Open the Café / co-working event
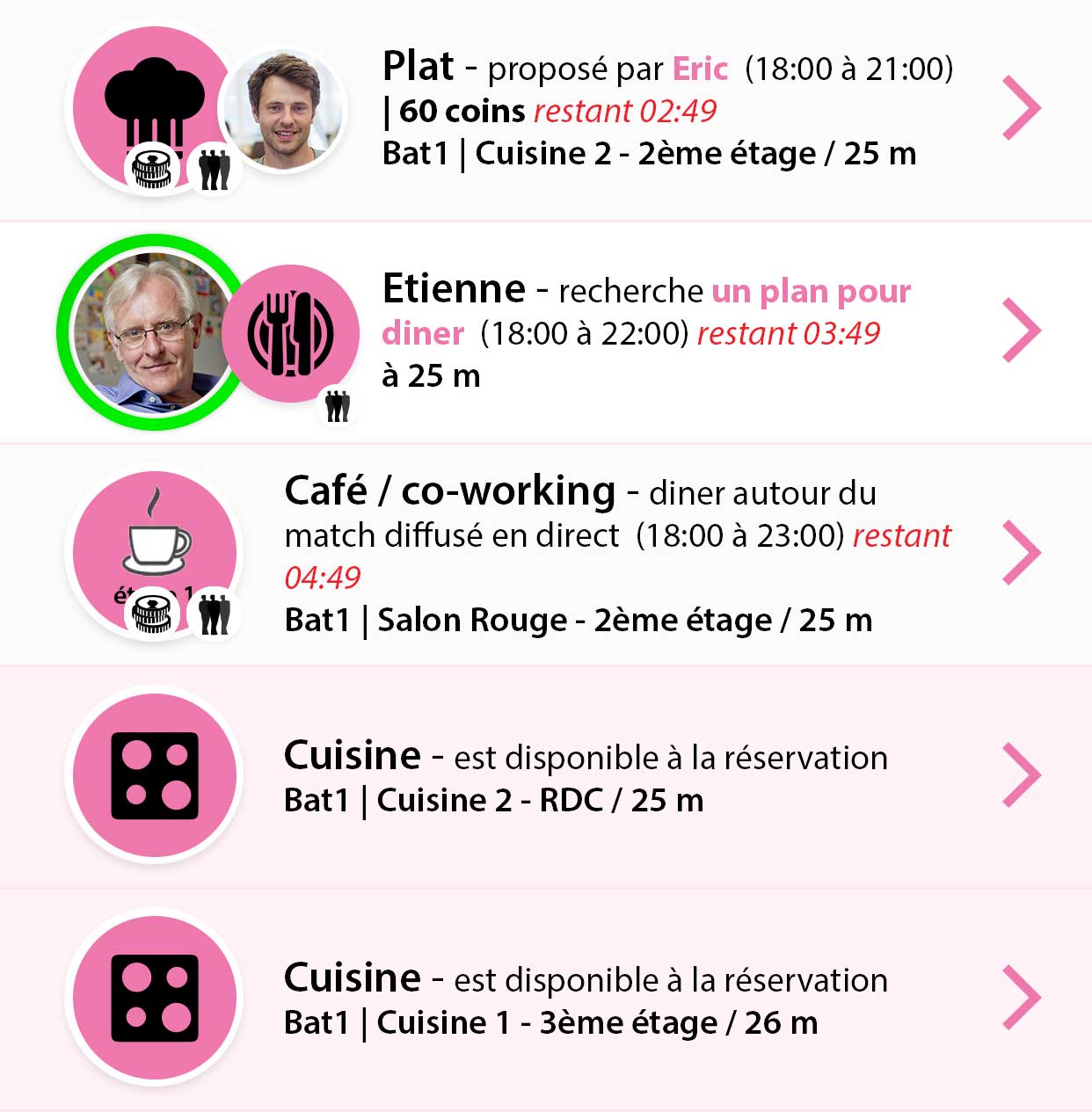1092x1112 pixels. click(x=1022, y=553)
